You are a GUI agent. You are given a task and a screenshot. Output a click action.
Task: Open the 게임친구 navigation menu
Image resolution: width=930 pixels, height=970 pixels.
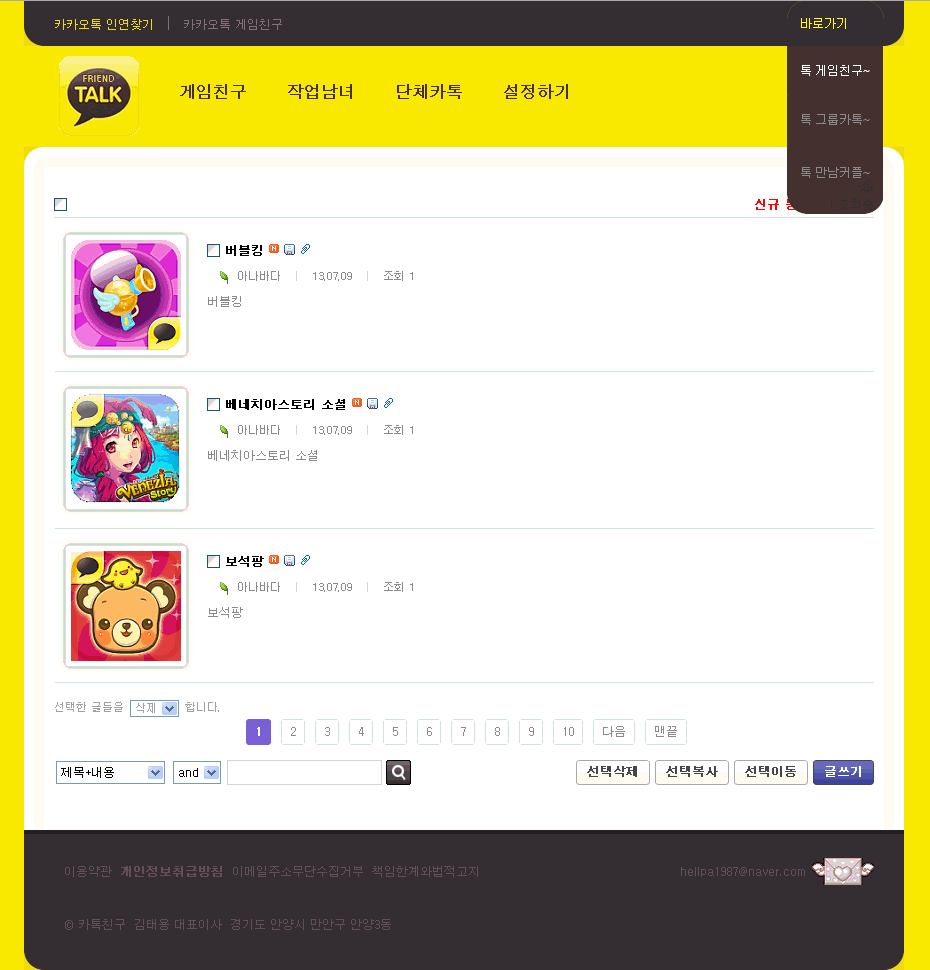coord(212,92)
